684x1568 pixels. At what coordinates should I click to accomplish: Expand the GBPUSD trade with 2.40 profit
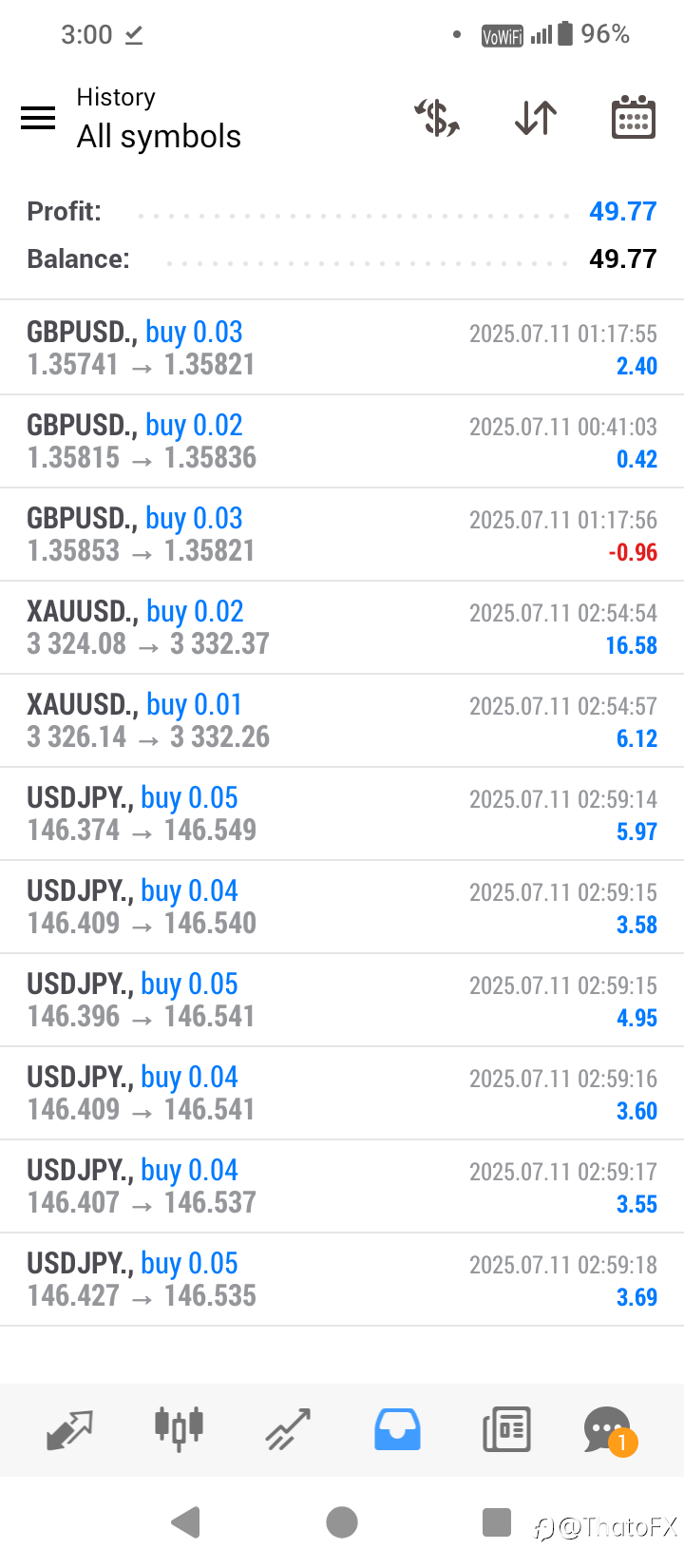(342, 348)
